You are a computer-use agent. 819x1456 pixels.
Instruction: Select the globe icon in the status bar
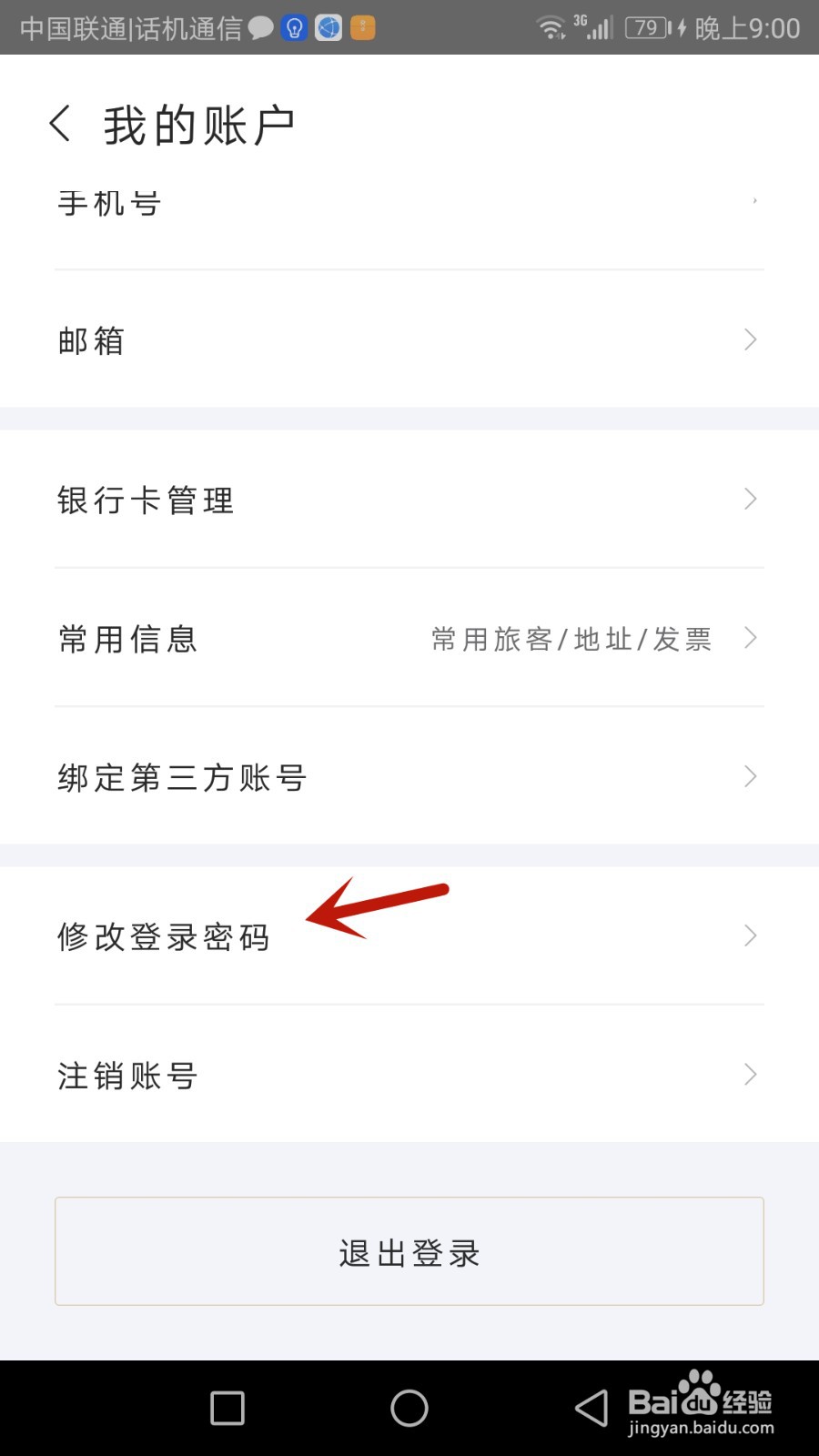tap(329, 27)
